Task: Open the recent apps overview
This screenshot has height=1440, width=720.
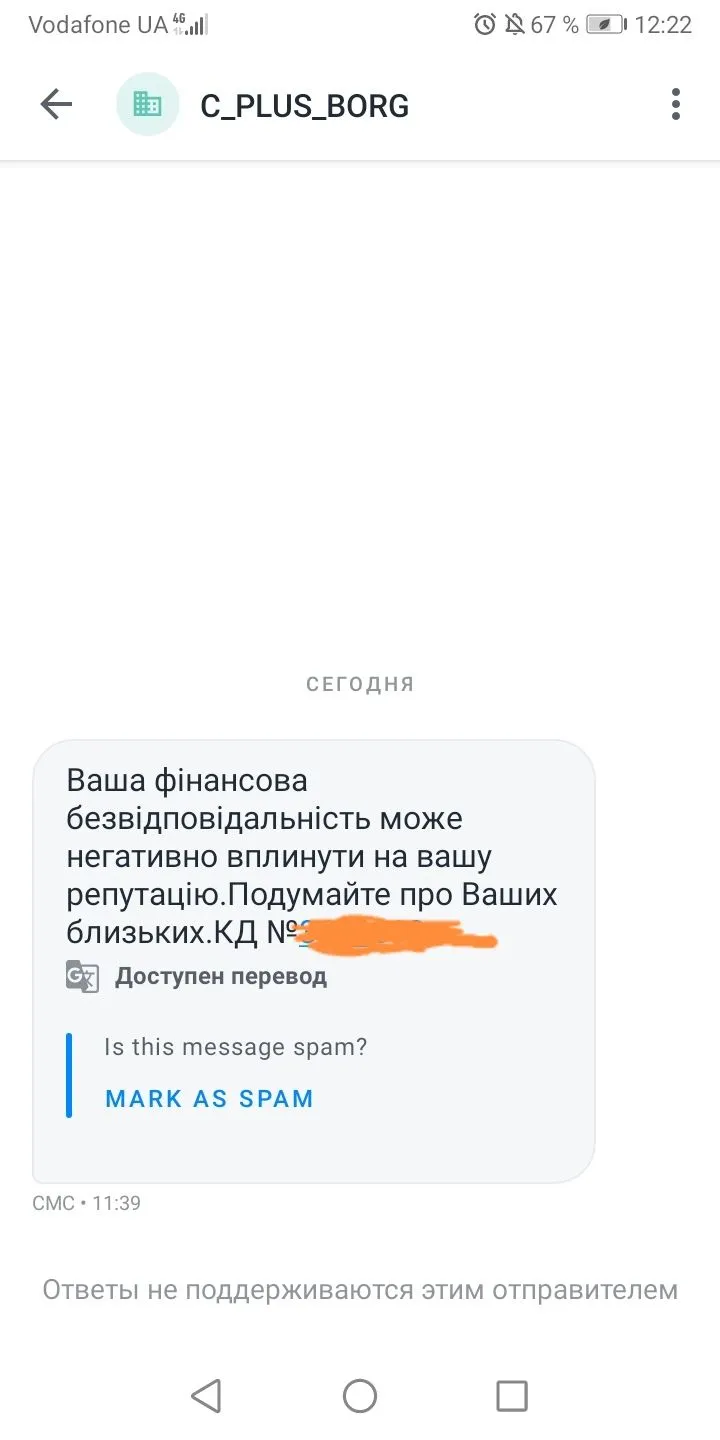Action: tap(511, 1395)
